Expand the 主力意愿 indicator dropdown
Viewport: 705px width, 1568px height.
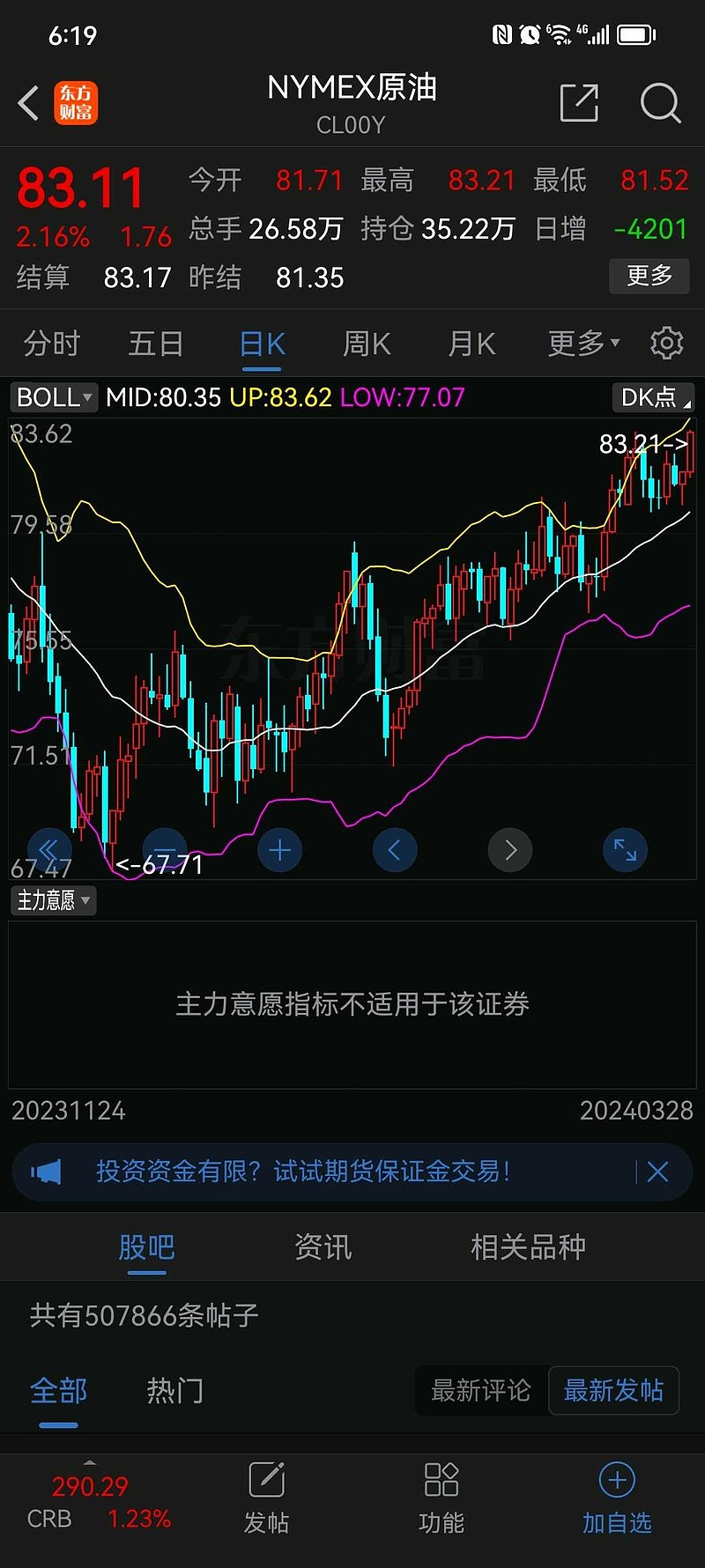point(53,900)
